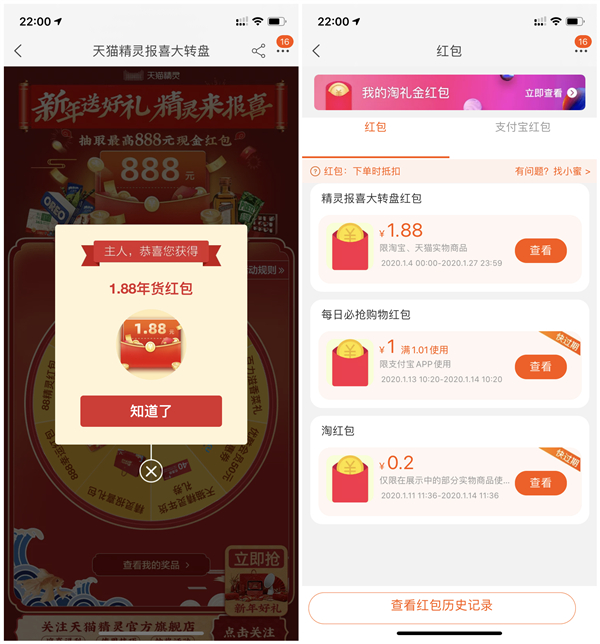Close the popup with the X icon

point(151,470)
